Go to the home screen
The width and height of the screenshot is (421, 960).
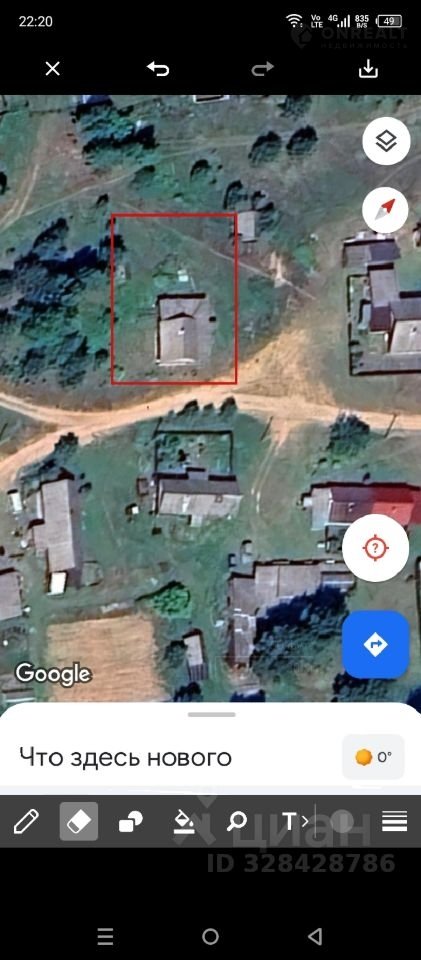pyautogui.click(x=210, y=936)
